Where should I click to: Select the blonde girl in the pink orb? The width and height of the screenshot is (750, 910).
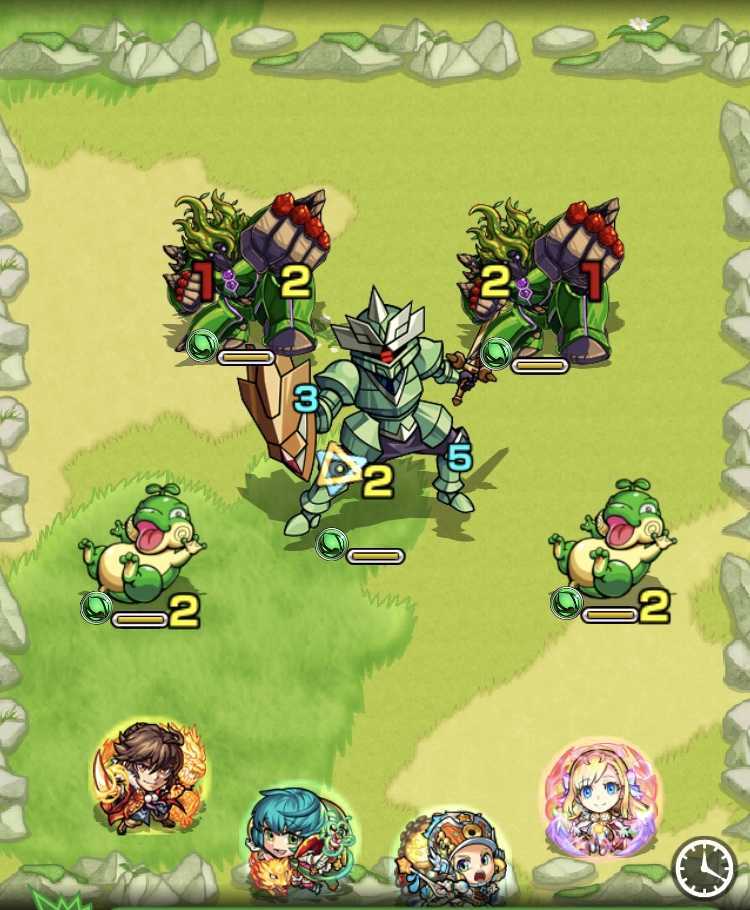pyautogui.click(x=600, y=797)
